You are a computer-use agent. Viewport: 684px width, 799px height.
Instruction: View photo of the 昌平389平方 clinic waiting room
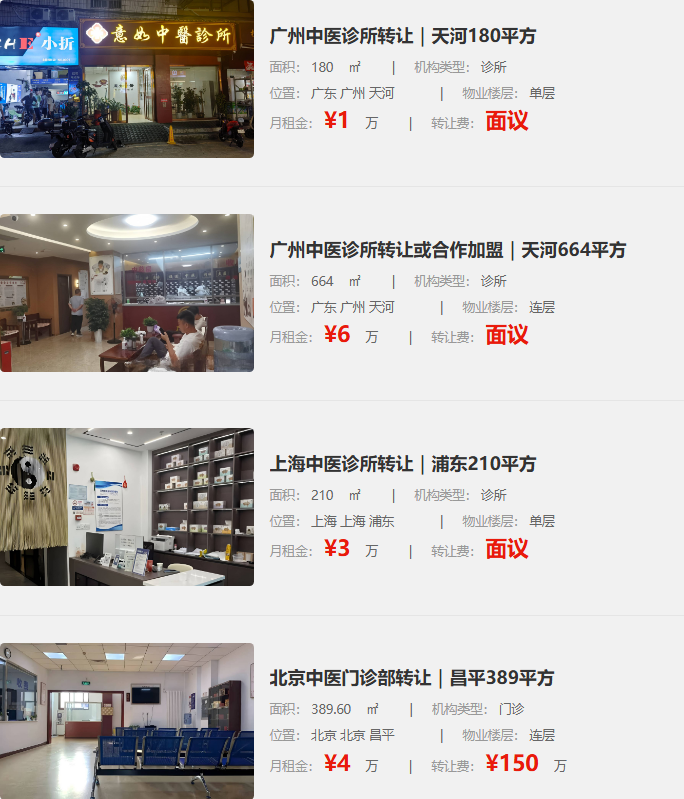(x=127, y=720)
